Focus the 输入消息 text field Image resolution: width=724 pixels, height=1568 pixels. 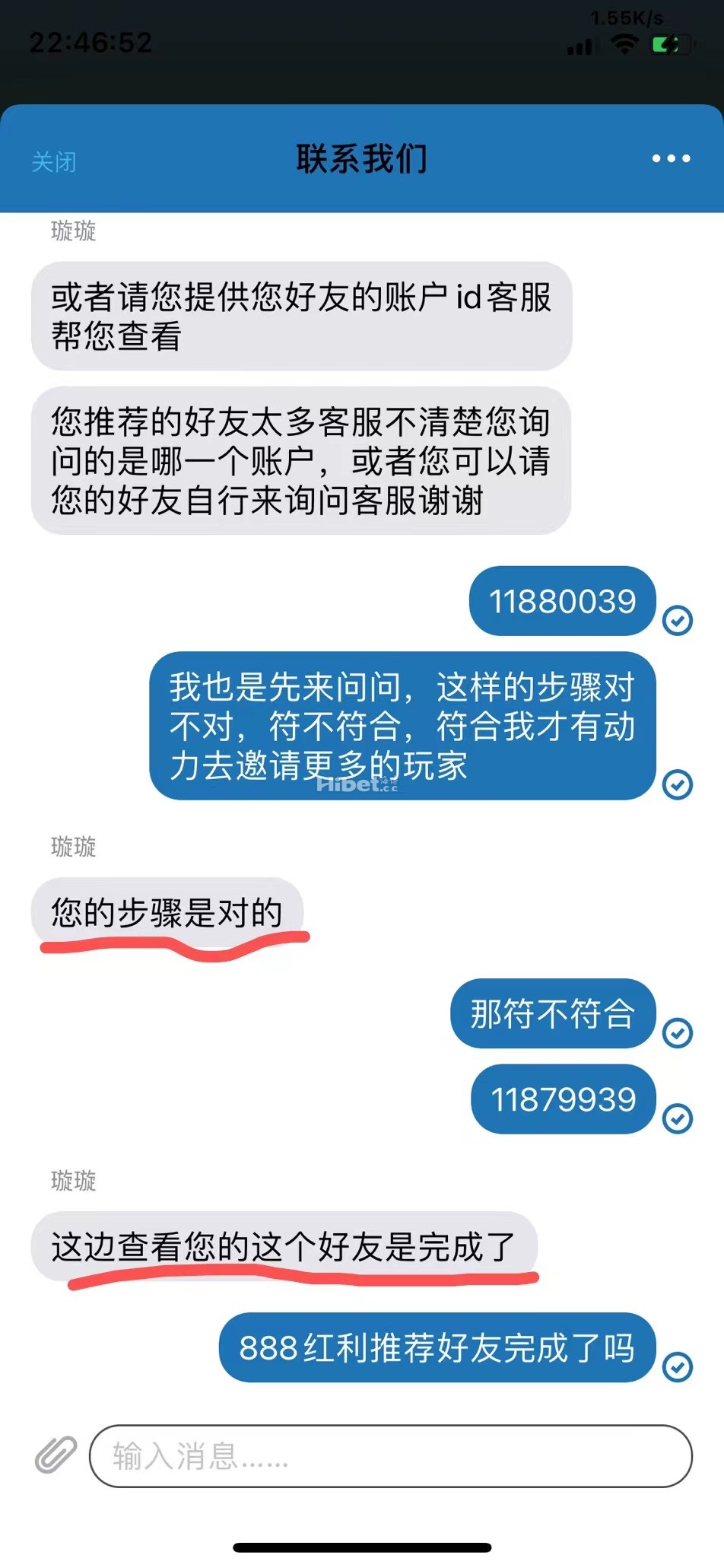(x=390, y=1456)
